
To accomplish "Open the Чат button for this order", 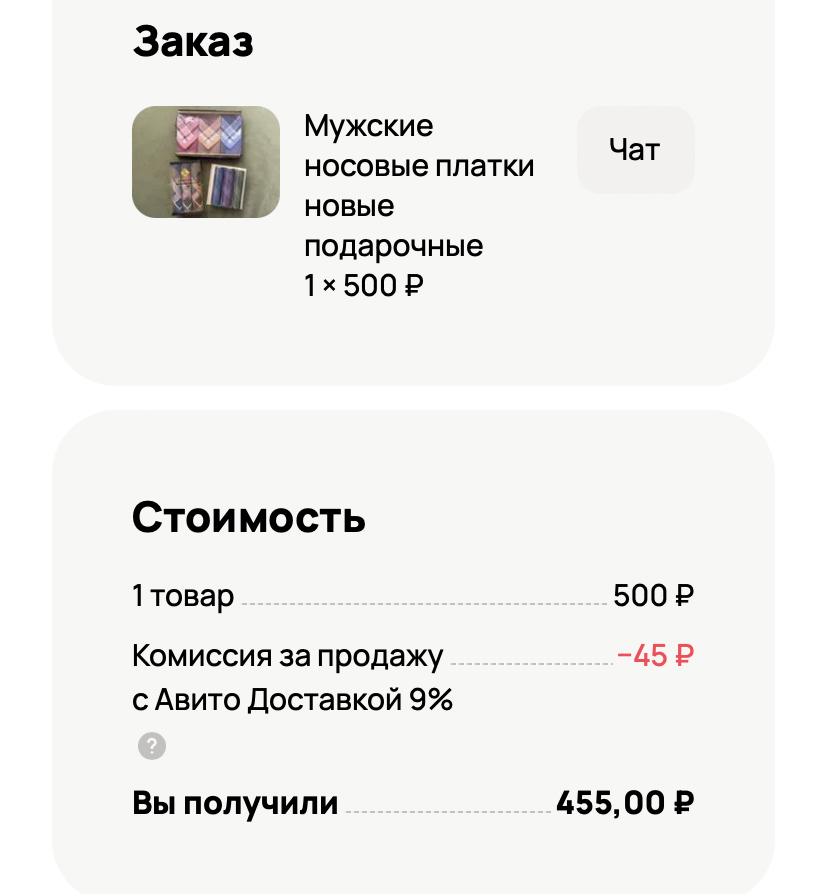I will 635,149.
